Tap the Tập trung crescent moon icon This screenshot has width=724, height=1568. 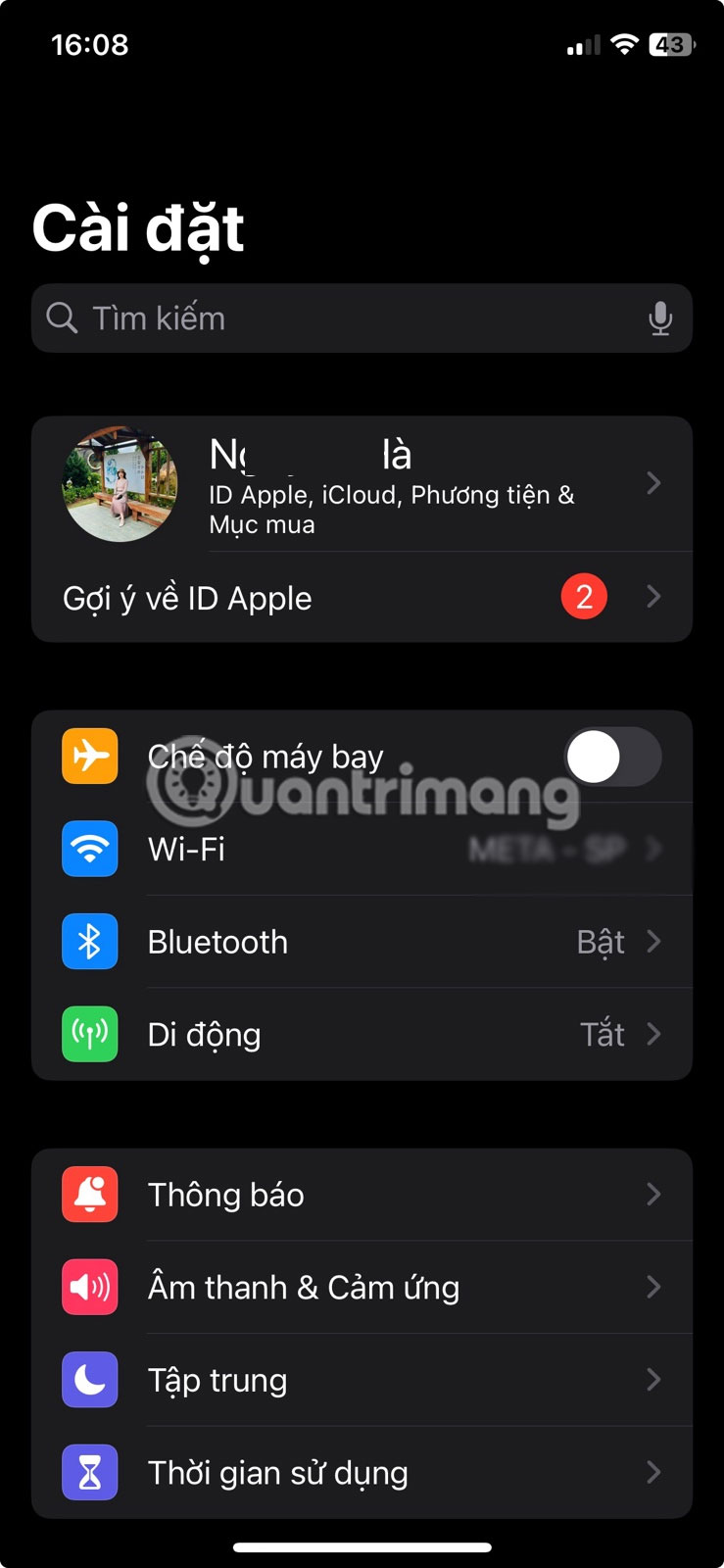[89, 1380]
